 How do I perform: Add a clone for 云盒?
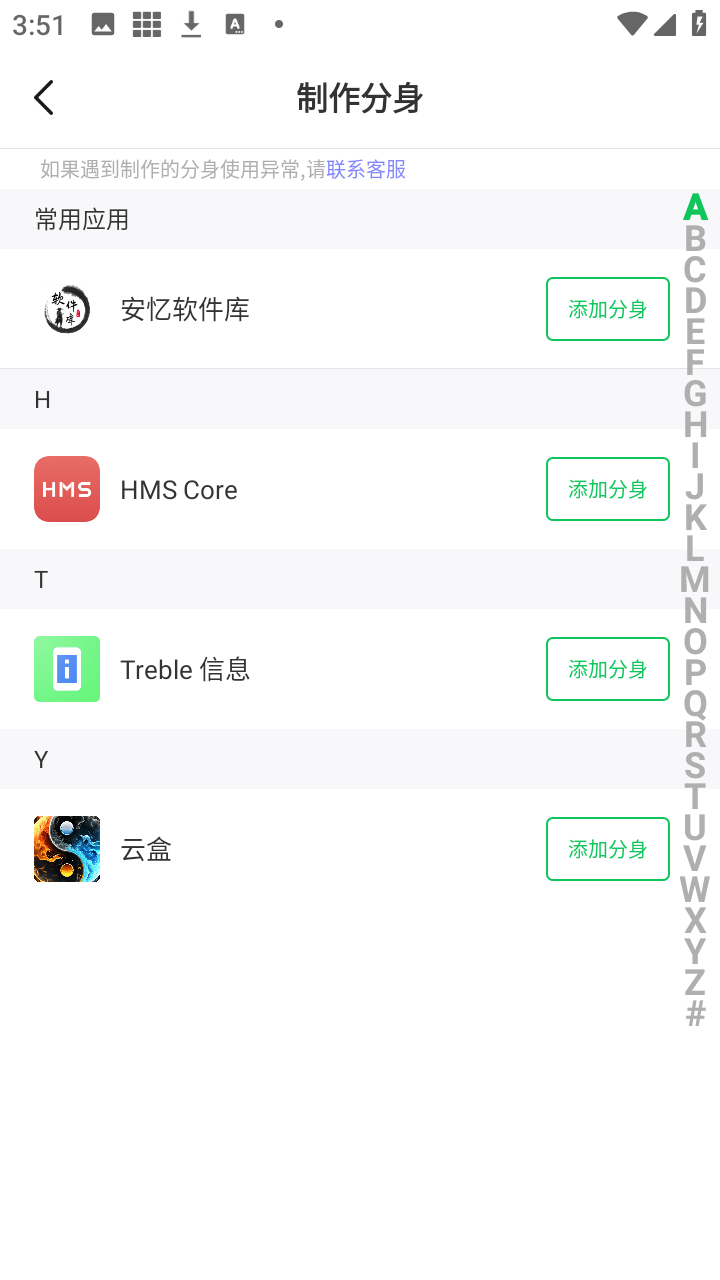pyautogui.click(x=607, y=849)
